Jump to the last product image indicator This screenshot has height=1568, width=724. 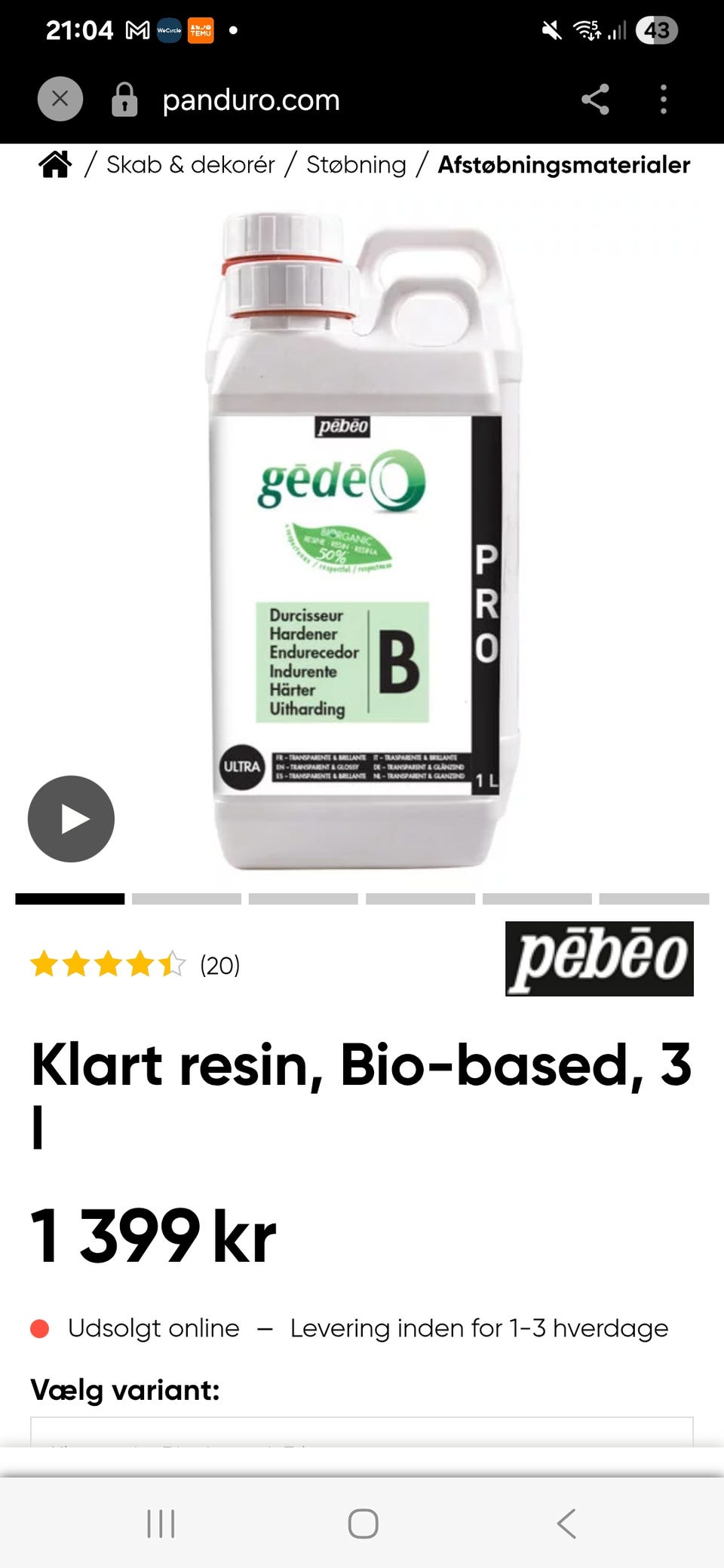(x=654, y=899)
